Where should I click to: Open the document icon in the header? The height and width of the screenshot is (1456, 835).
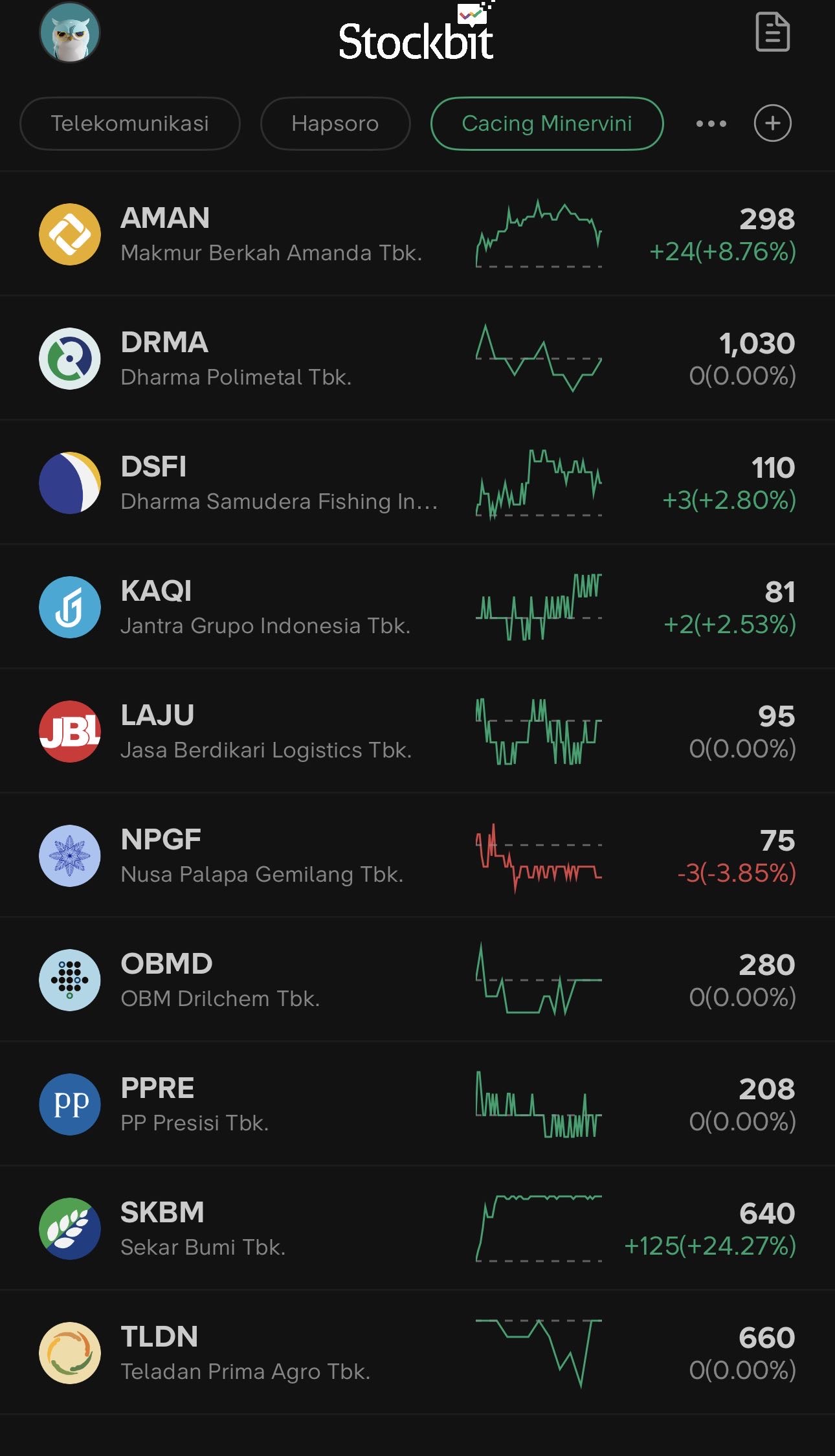coord(773,32)
